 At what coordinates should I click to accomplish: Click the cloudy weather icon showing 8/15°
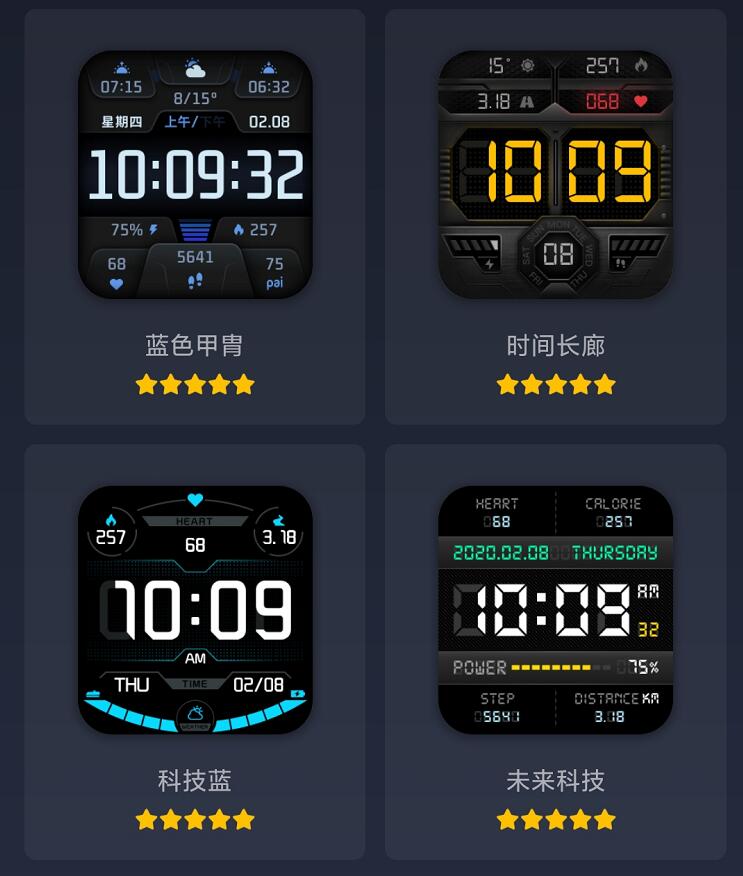195,66
